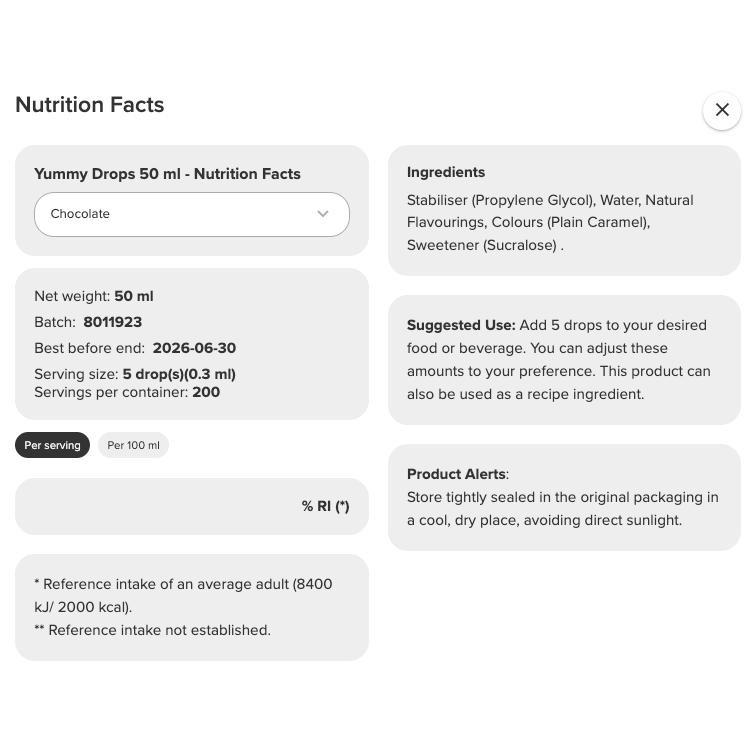The width and height of the screenshot is (748, 748).
Task: Open the Chocolate flavour dropdown
Action: coord(192,214)
